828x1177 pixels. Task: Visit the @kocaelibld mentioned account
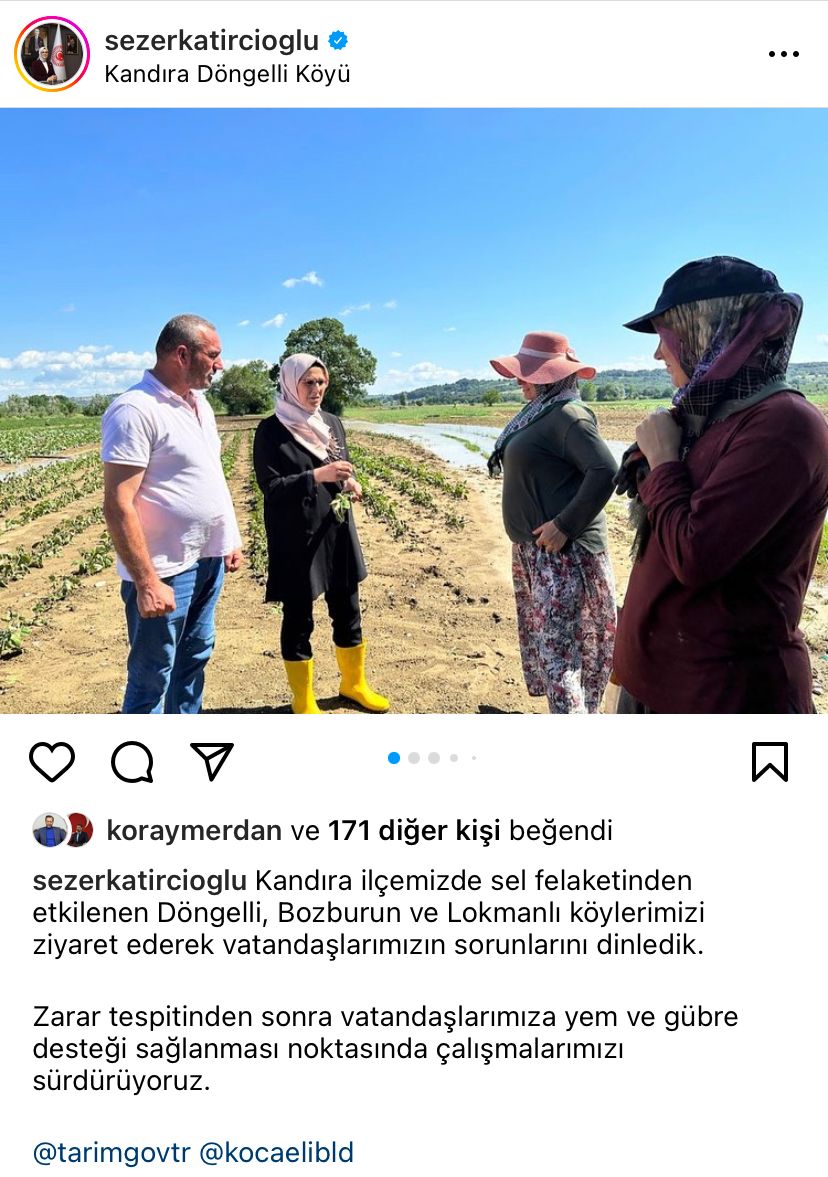pyautogui.click(x=277, y=1152)
